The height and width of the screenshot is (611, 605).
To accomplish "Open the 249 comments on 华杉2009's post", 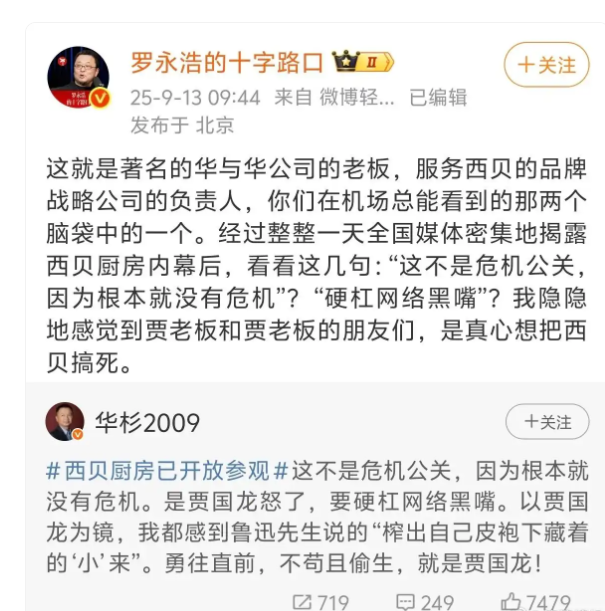I will coord(424,601).
